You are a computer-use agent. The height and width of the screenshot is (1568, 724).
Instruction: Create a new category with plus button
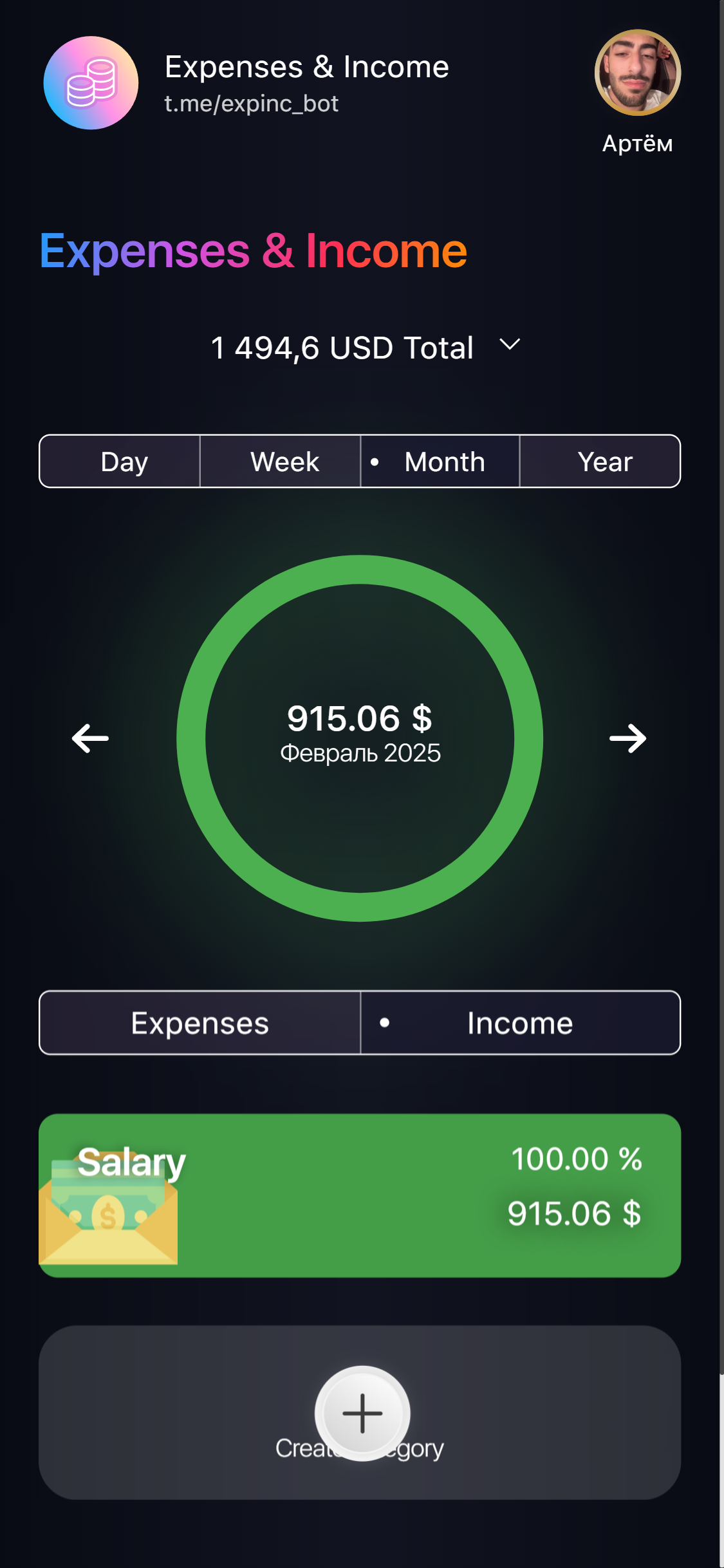362,1413
